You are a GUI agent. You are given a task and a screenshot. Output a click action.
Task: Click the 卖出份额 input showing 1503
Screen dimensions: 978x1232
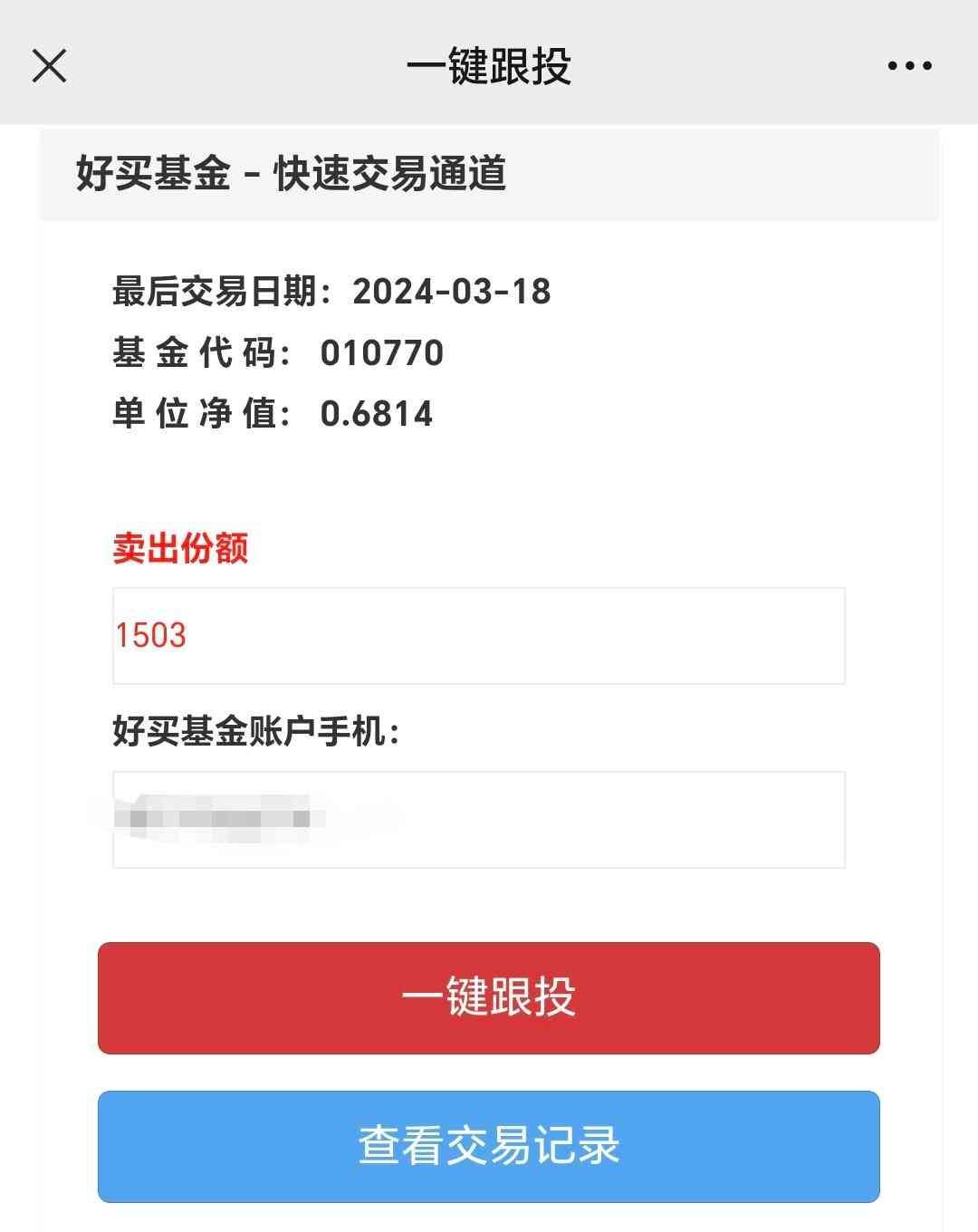(x=478, y=636)
